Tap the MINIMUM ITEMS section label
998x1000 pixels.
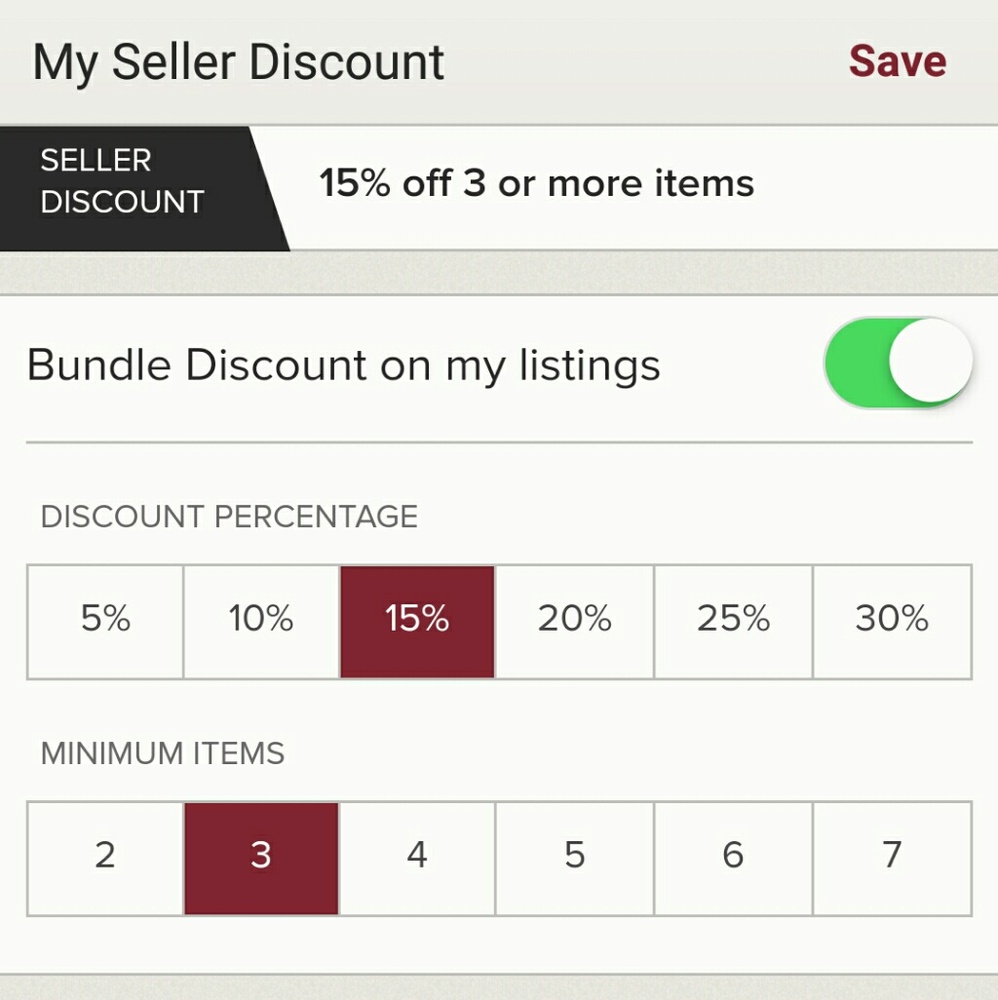click(x=162, y=754)
